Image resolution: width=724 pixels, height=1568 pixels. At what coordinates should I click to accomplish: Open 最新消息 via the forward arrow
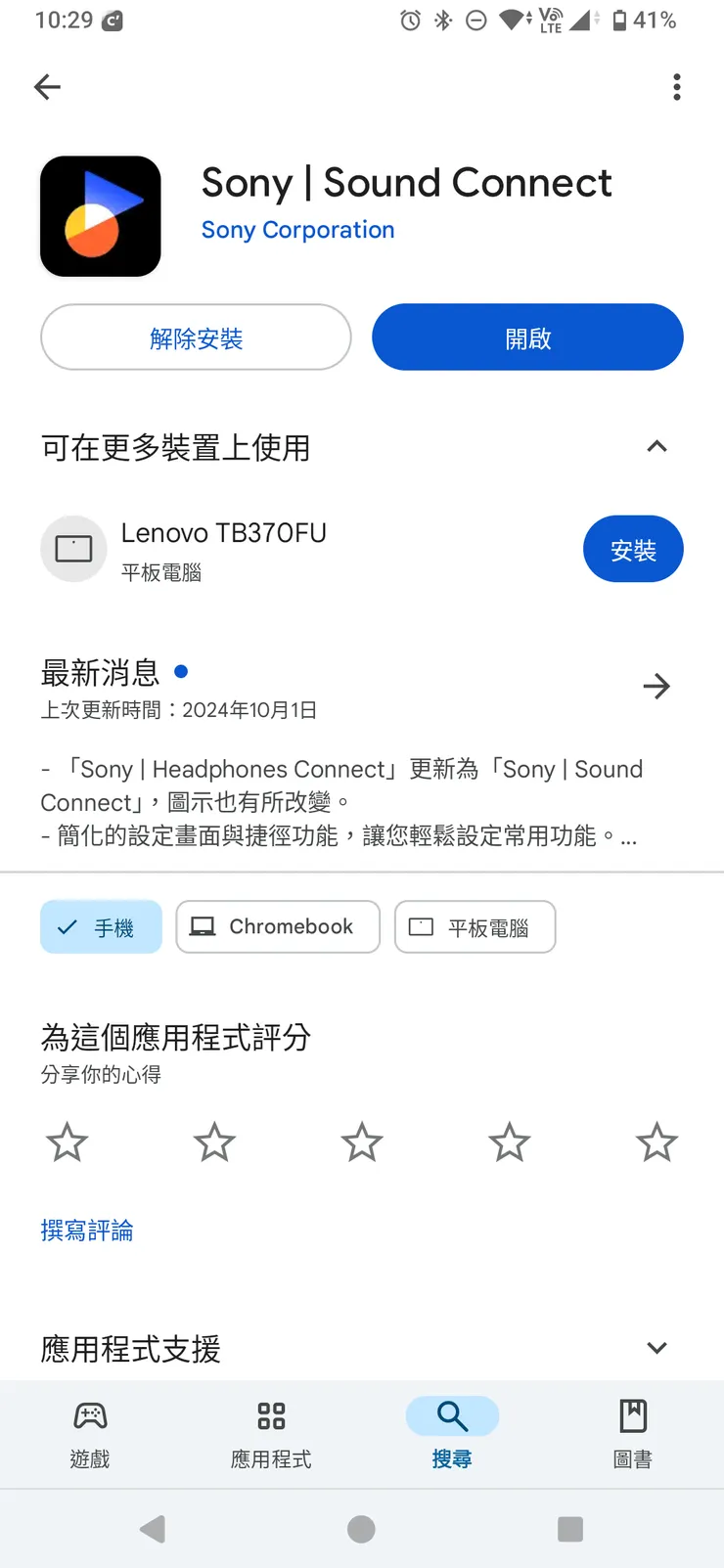(x=656, y=686)
